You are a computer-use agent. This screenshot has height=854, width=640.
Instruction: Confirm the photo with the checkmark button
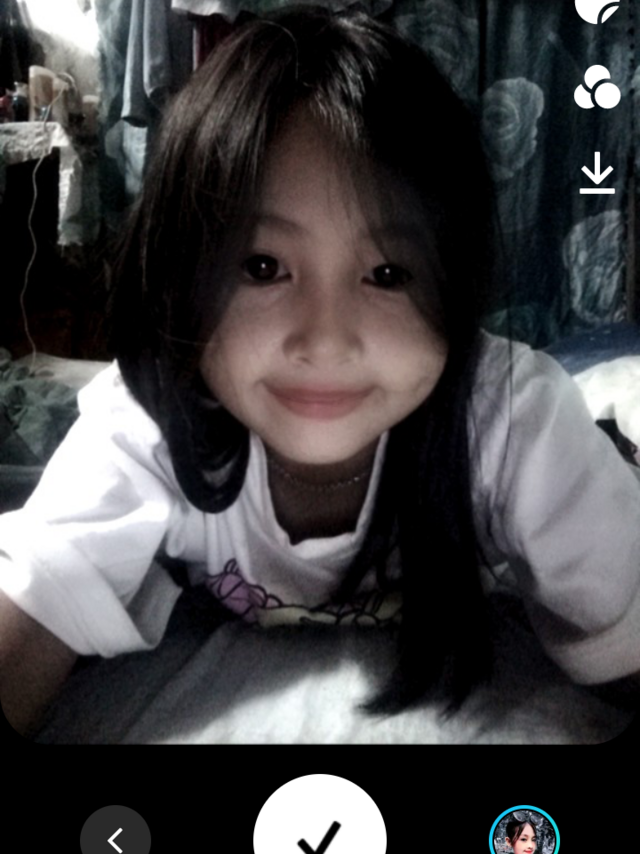point(320,826)
